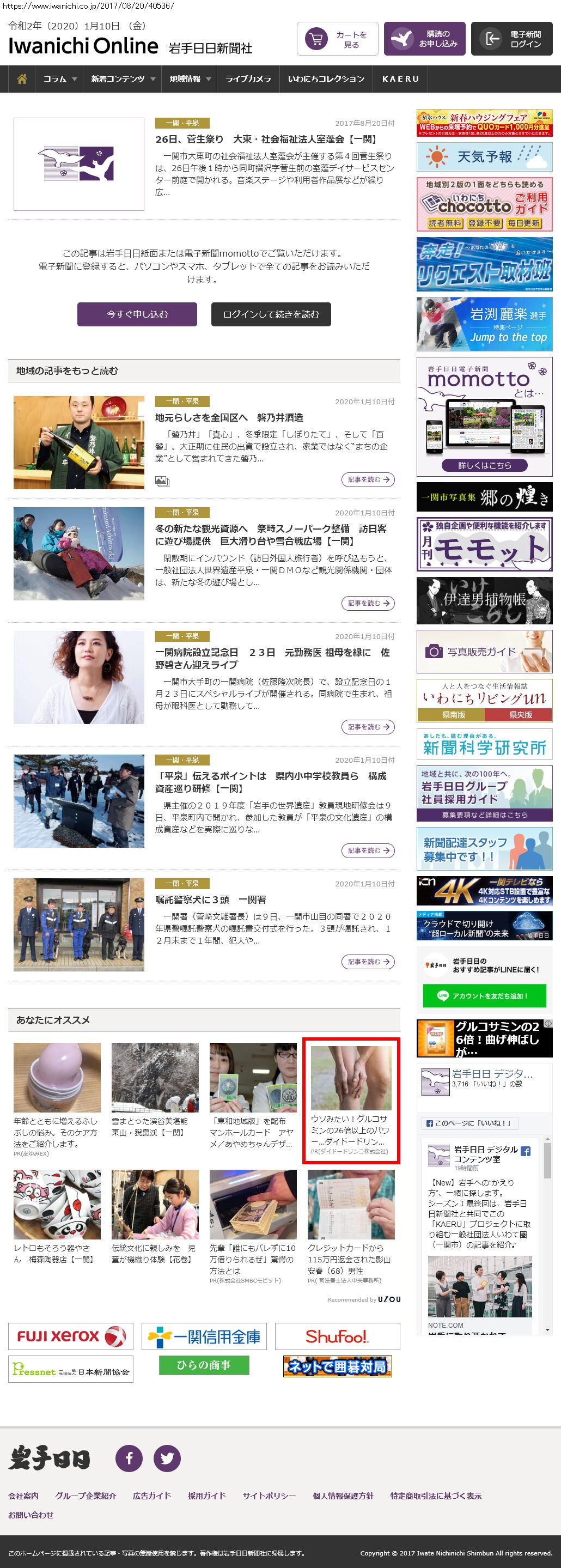
Task: Tap 今すぐ申し込む button
Action: pos(137,314)
